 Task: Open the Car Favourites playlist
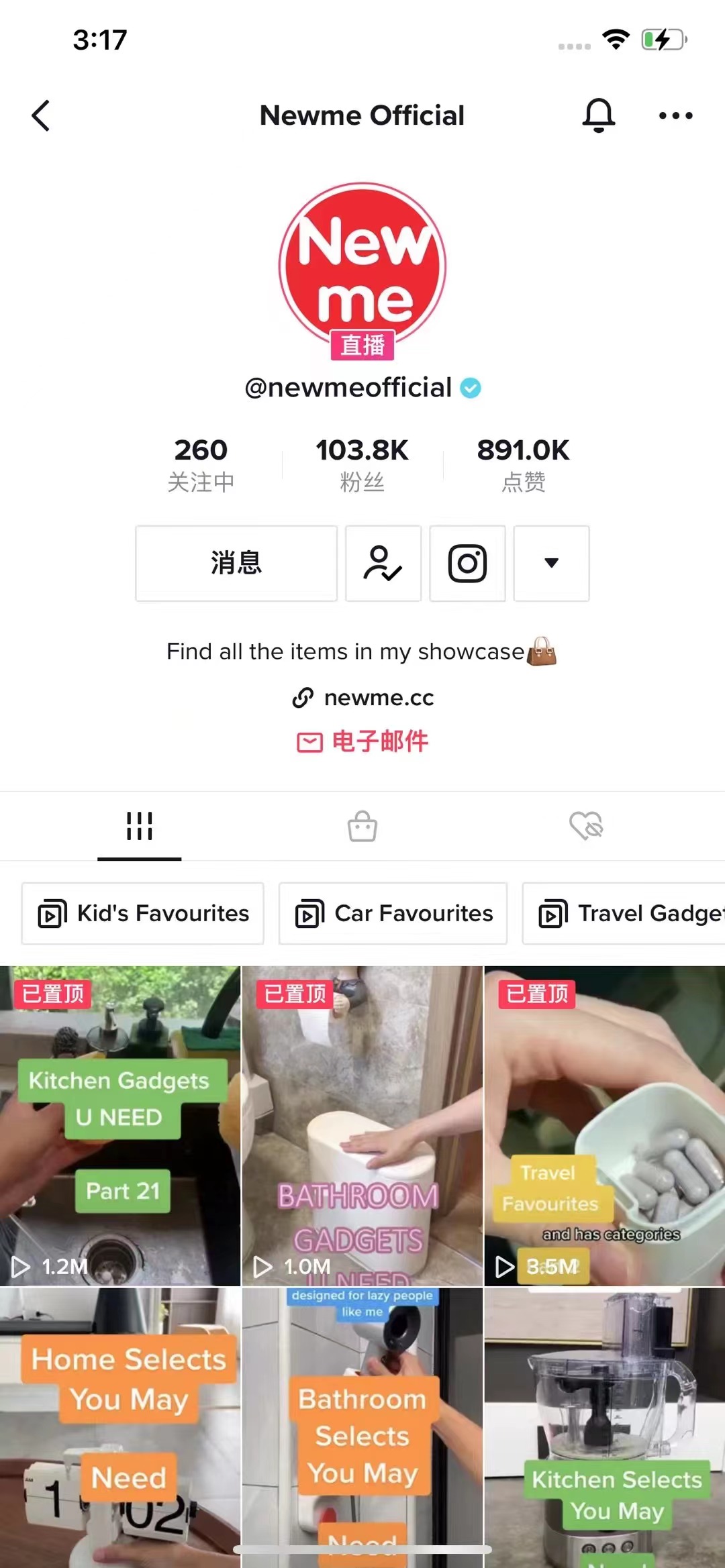[x=393, y=913]
